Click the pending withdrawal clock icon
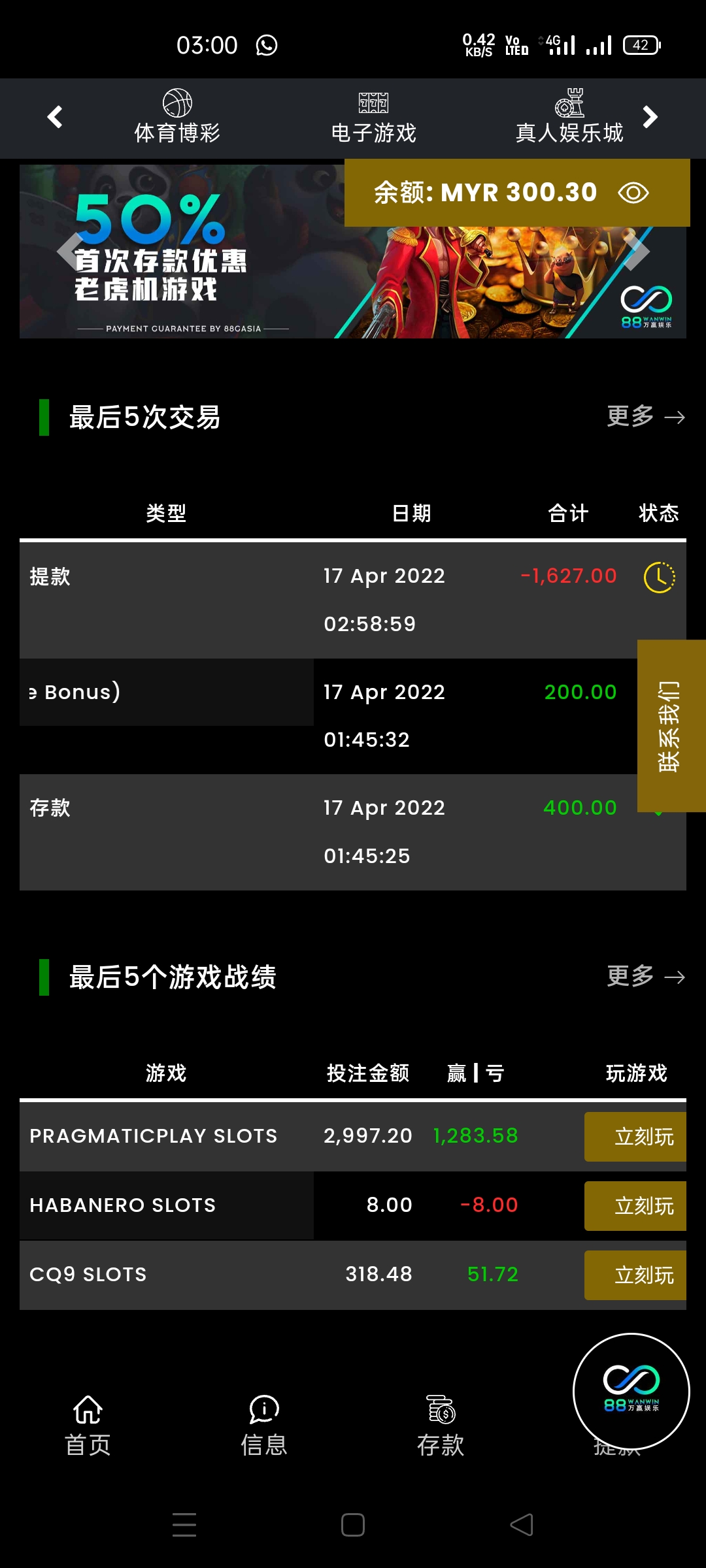Image resolution: width=706 pixels, height=1568 pixels. coord(658,577)
